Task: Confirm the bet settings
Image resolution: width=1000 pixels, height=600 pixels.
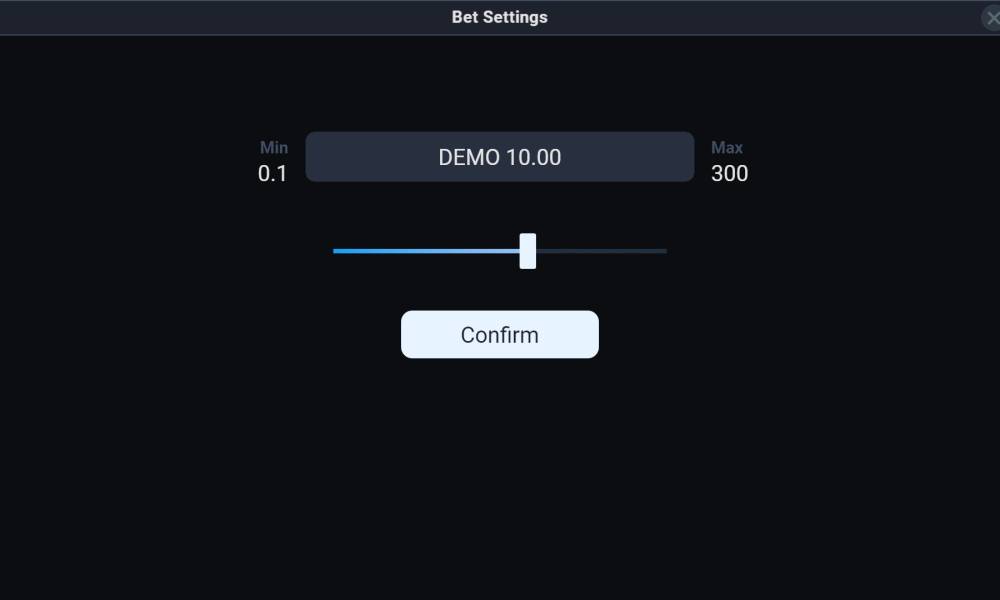Action: click(x=499, y=334)
